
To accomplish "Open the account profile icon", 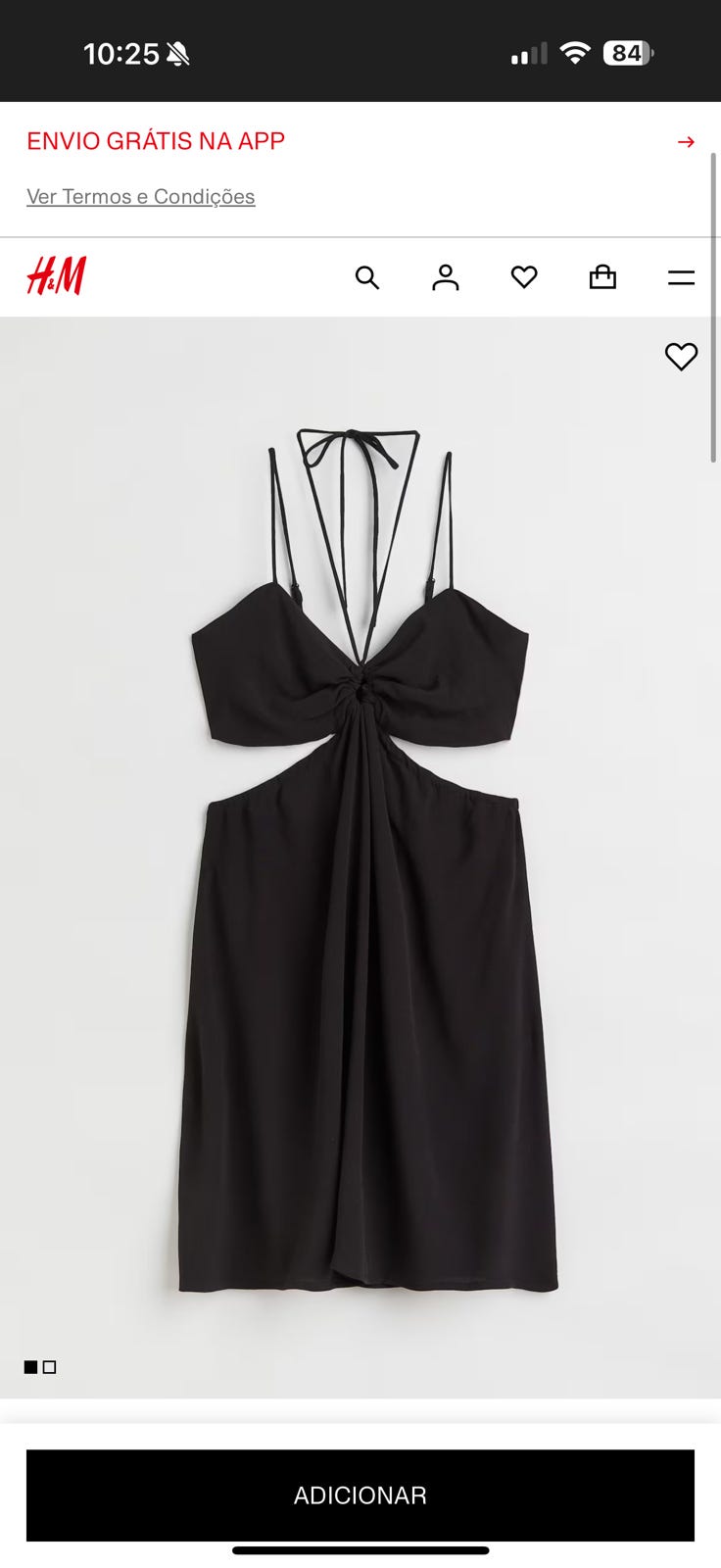I will (x=446, y=277).
